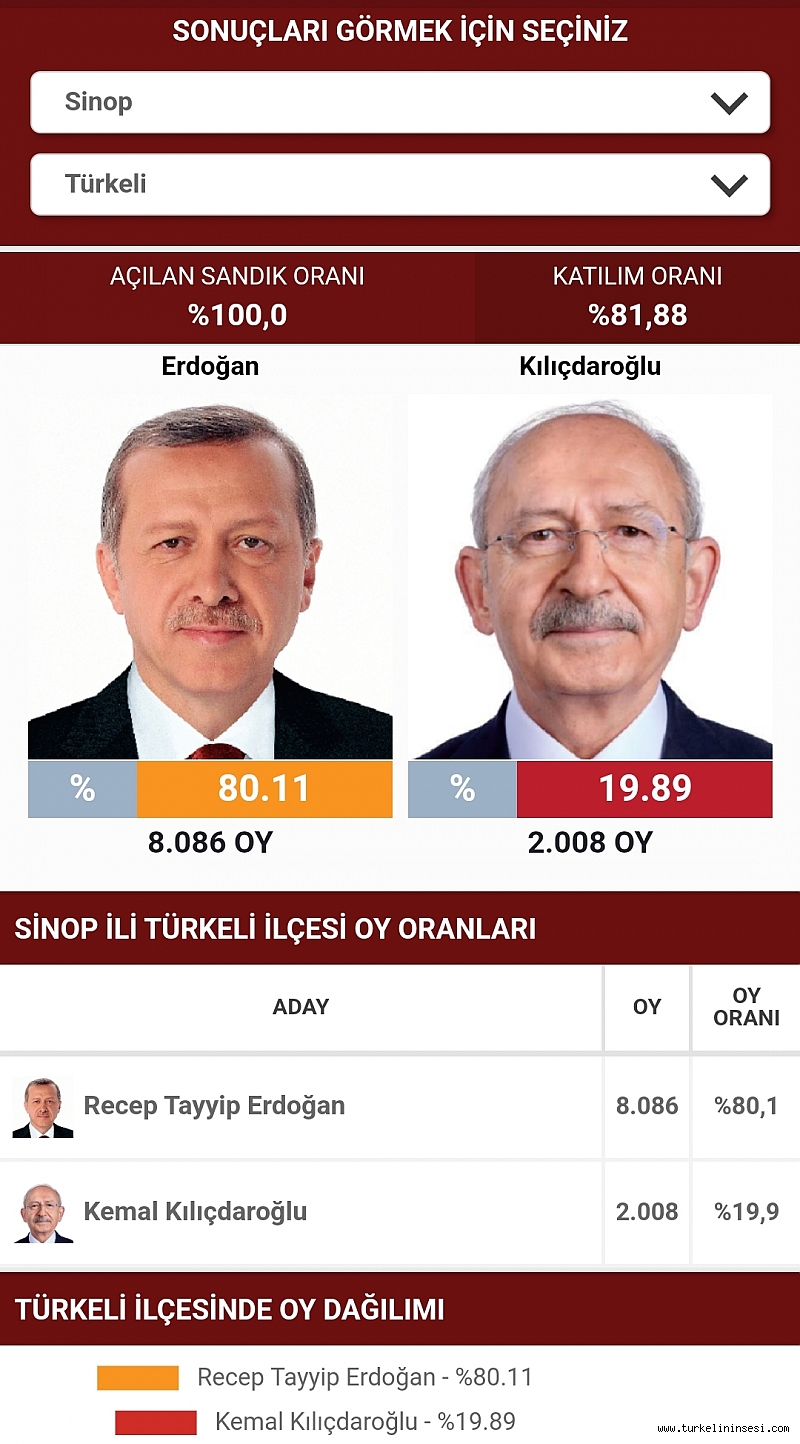Open the Türkeli district dropdown

pyautogui.click(x=400, y=184)
